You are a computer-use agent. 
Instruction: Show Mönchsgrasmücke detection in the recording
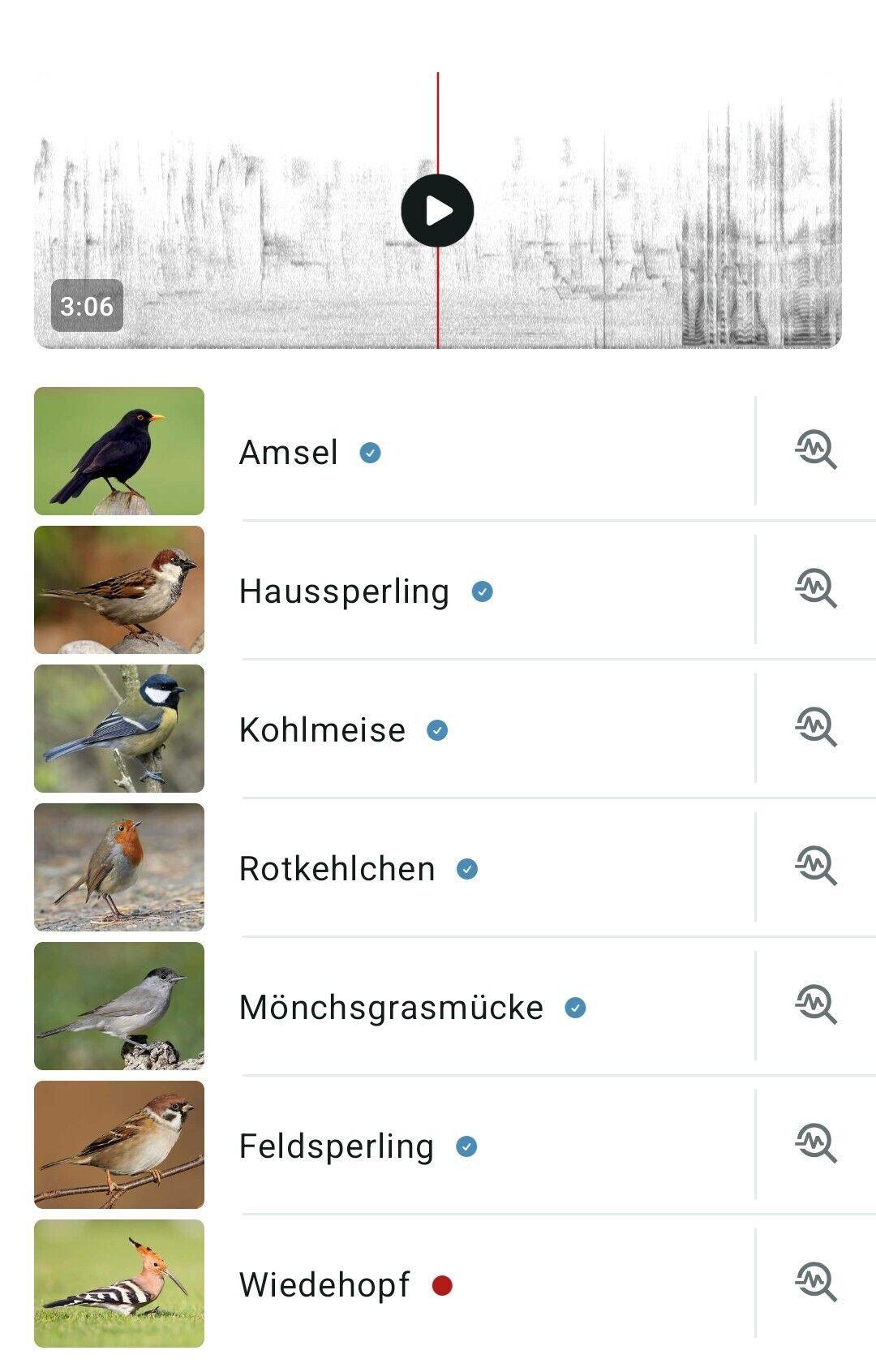[x=815, y=1004]
